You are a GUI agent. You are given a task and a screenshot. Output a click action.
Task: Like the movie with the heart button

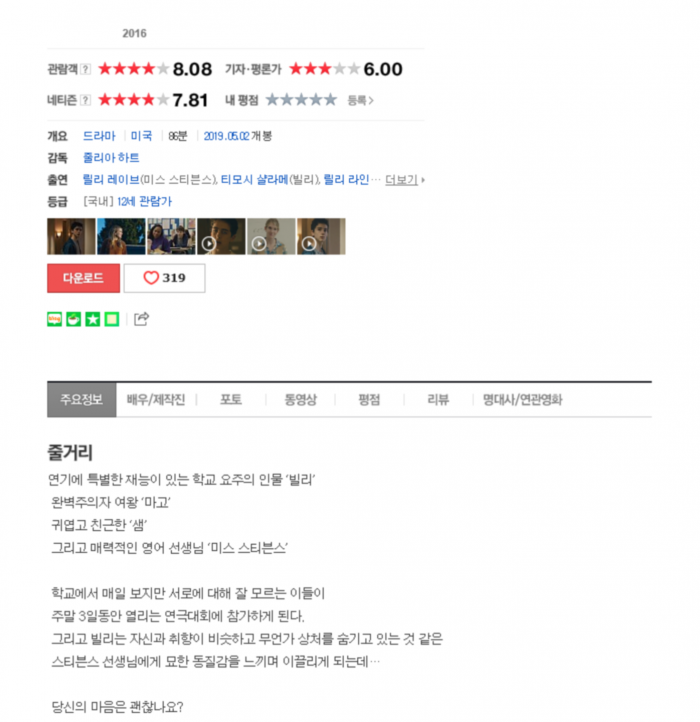point(164,278)
